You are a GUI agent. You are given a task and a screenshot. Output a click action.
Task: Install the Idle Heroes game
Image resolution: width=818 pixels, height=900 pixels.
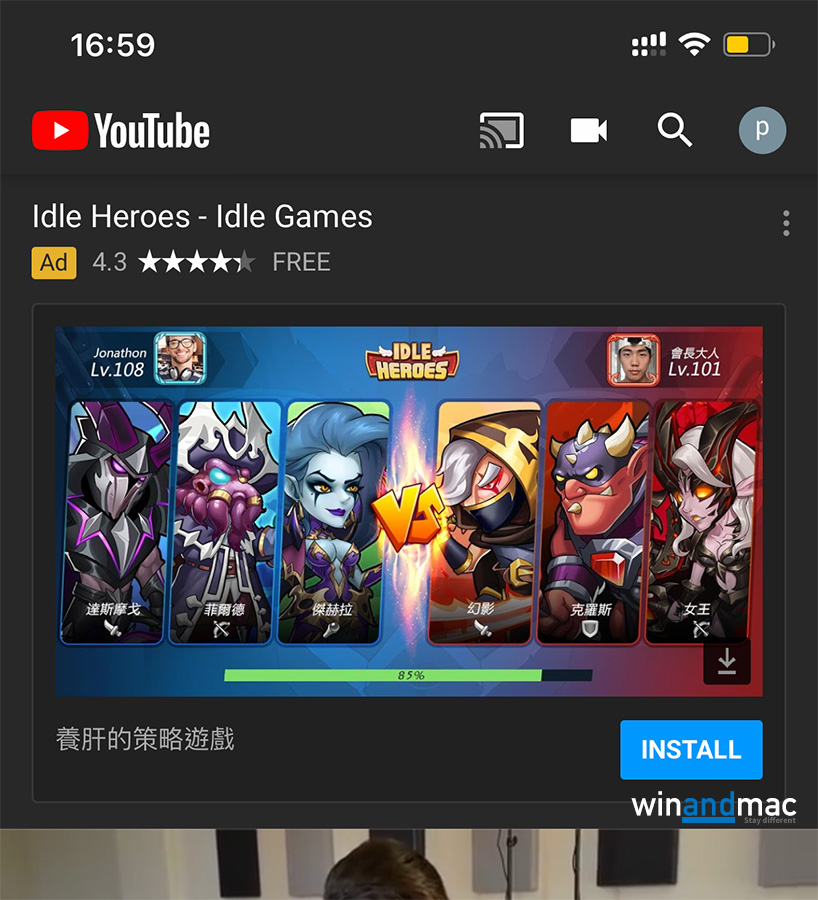click(x=691, y=749)
